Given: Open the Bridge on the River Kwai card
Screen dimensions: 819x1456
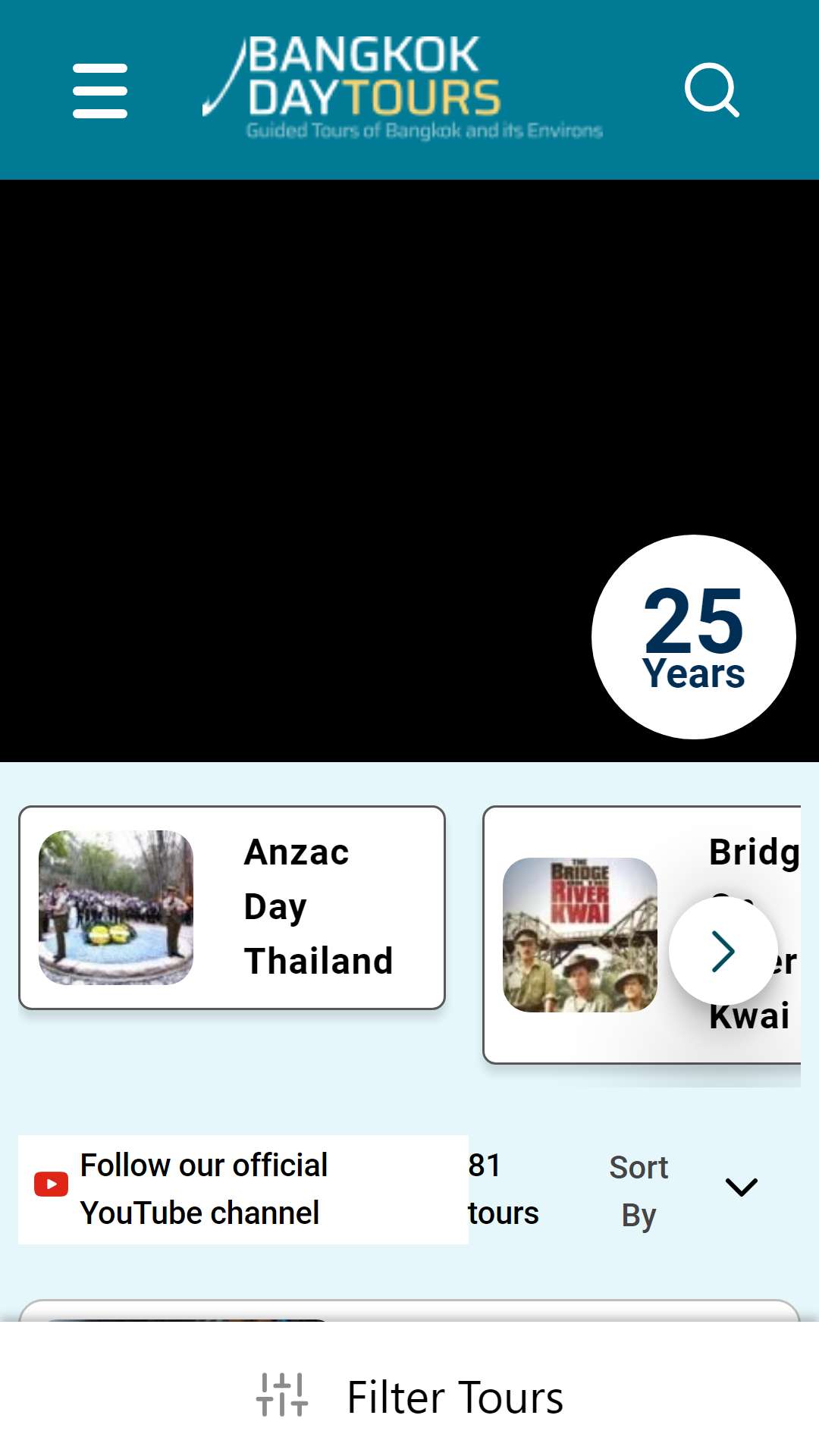Looking at the screenshot, I should (580, 934).
